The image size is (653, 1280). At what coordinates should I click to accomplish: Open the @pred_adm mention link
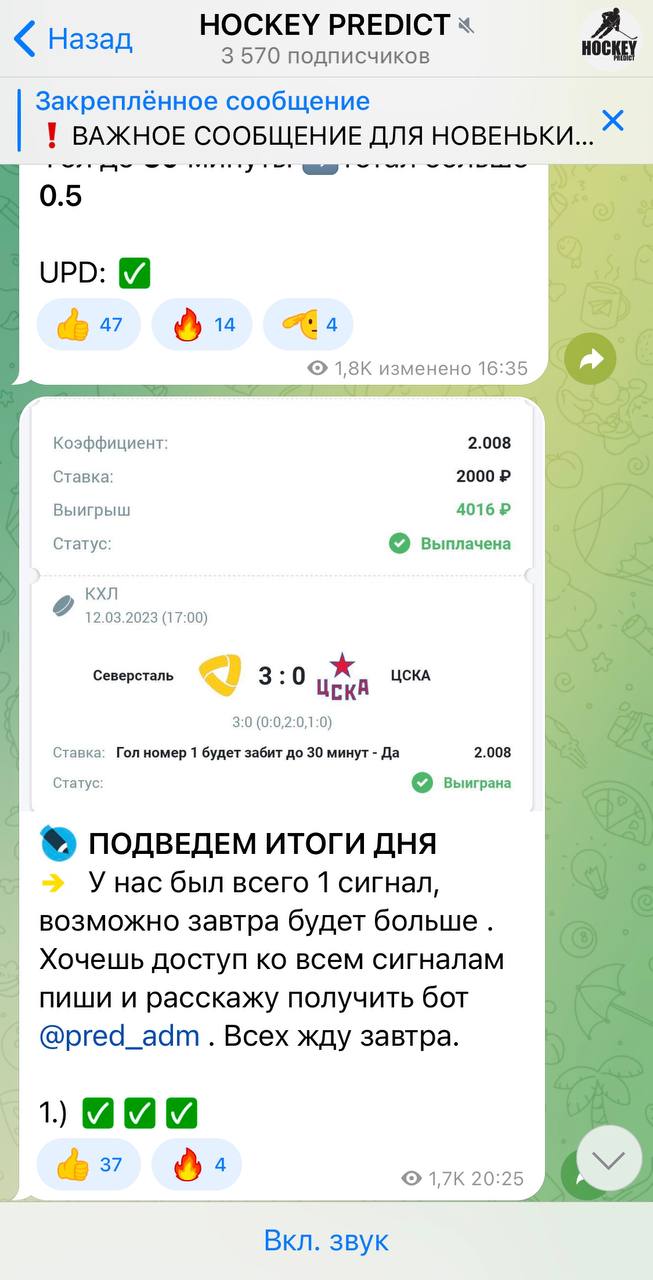click(x=119, y=1037)
